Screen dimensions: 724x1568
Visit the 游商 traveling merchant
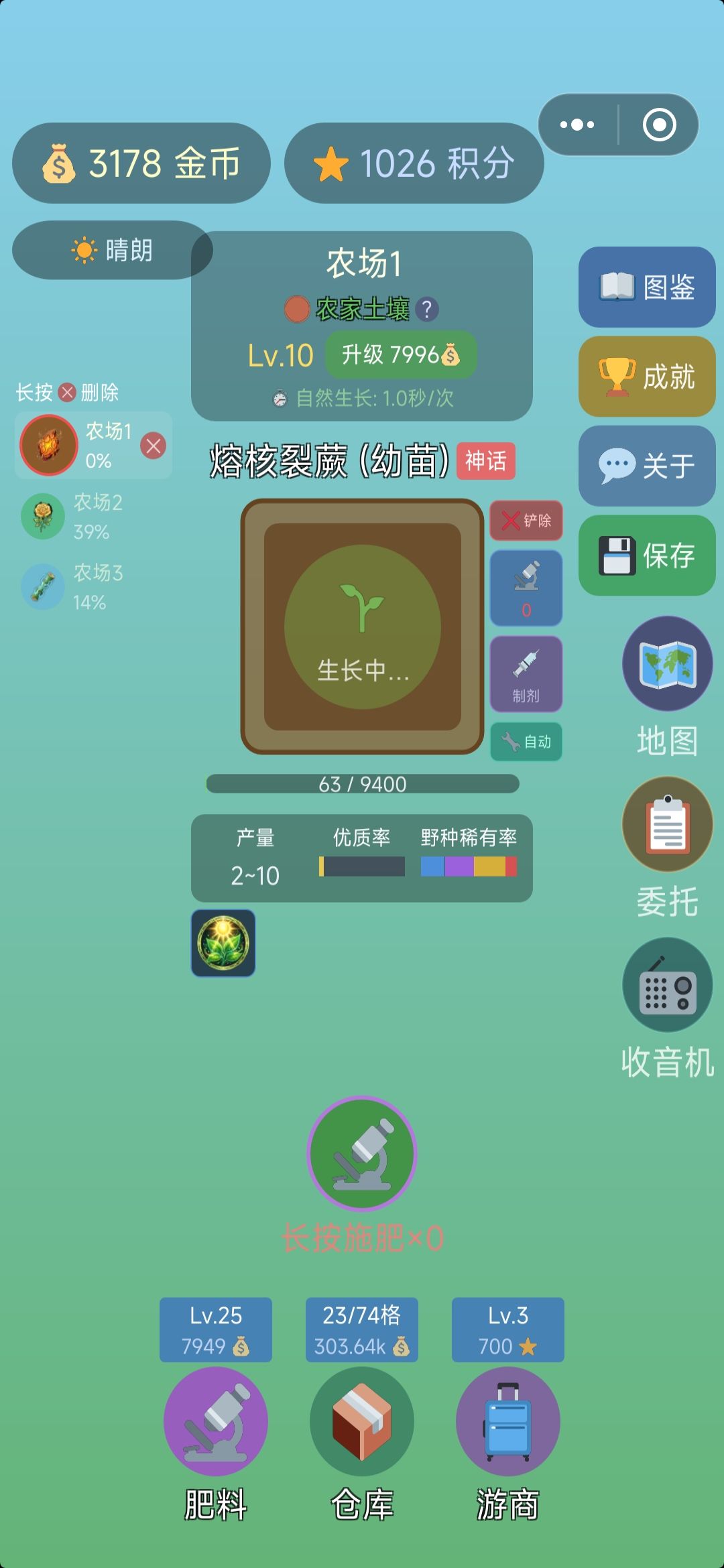pos(508,1421)
